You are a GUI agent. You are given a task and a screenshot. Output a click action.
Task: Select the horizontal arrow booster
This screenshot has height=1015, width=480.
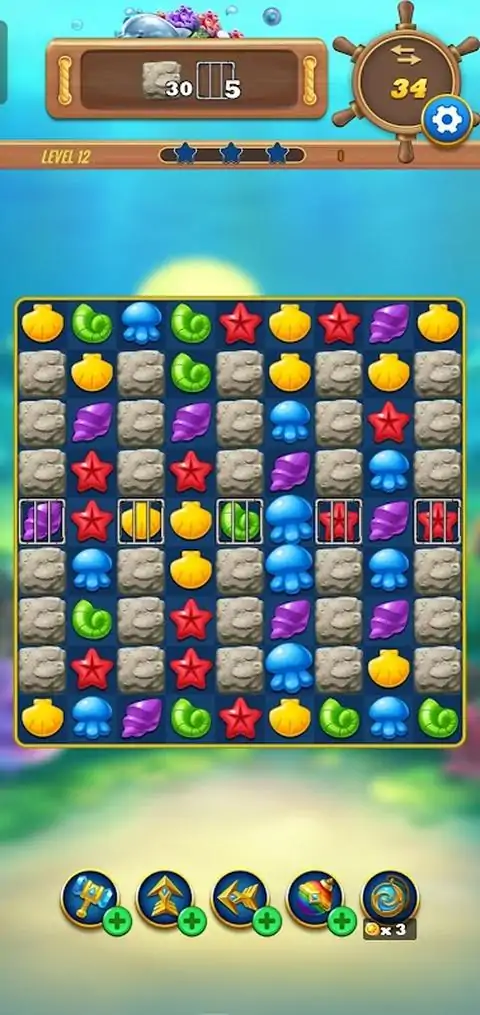click(x=241, y=898)
